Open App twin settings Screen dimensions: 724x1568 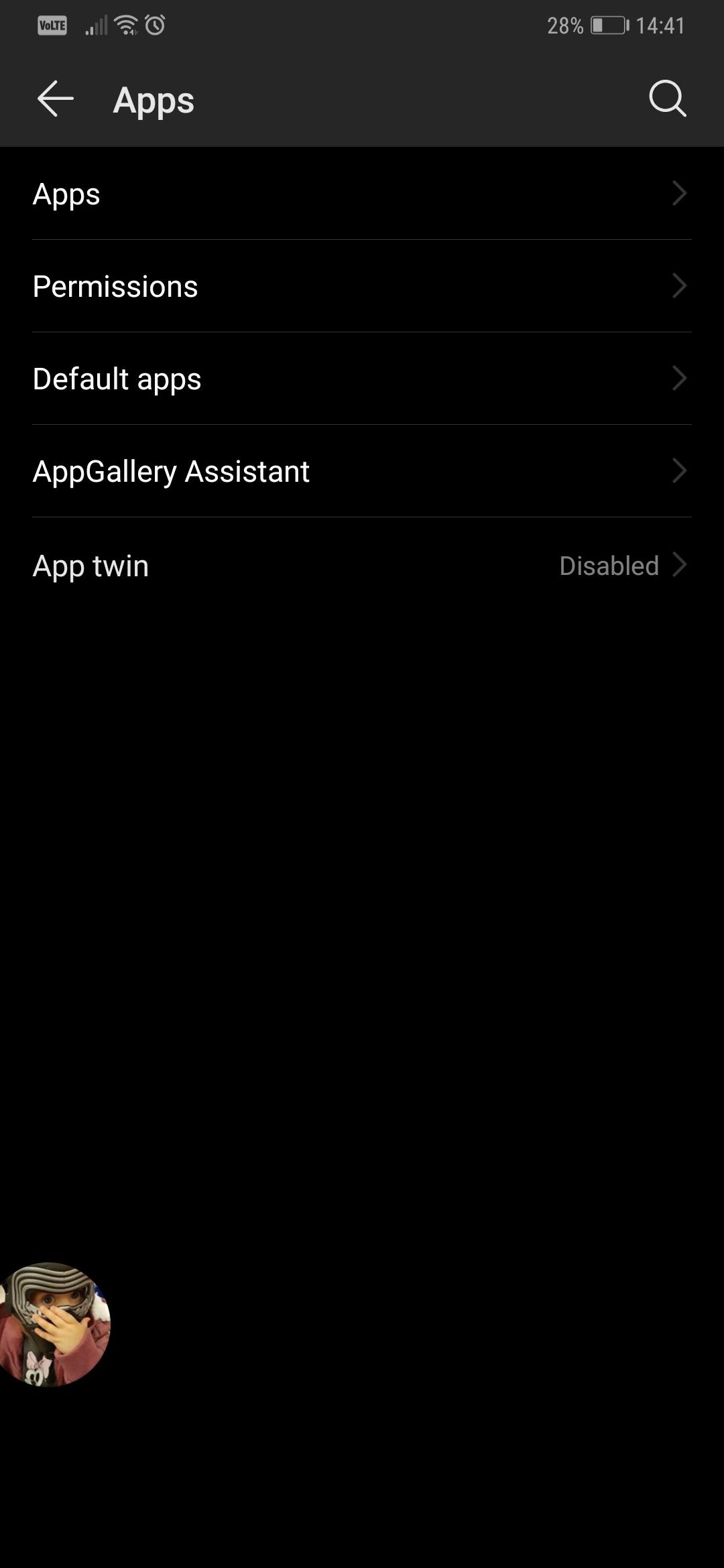tap(362, 565)
